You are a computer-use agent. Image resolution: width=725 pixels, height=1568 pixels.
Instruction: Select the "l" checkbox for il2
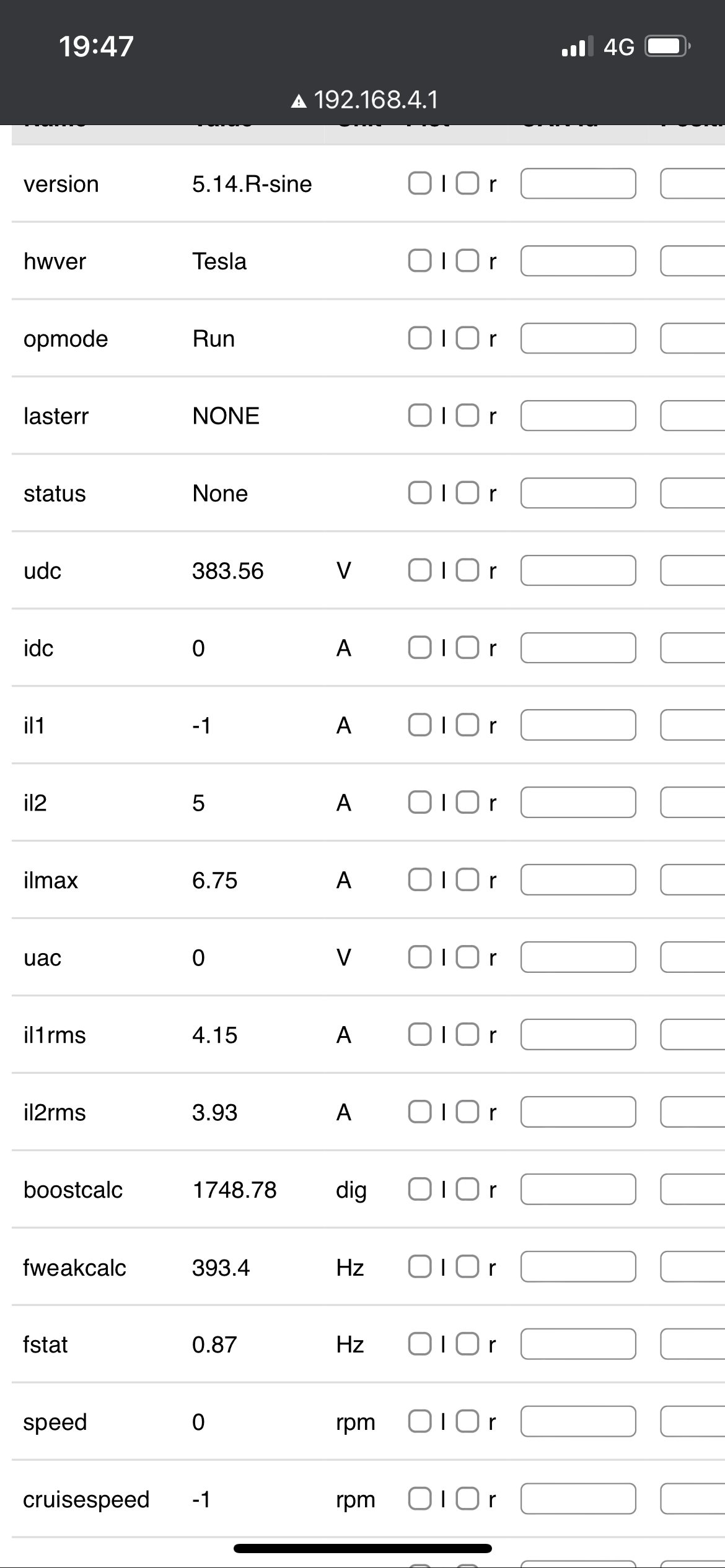(420, 803)
